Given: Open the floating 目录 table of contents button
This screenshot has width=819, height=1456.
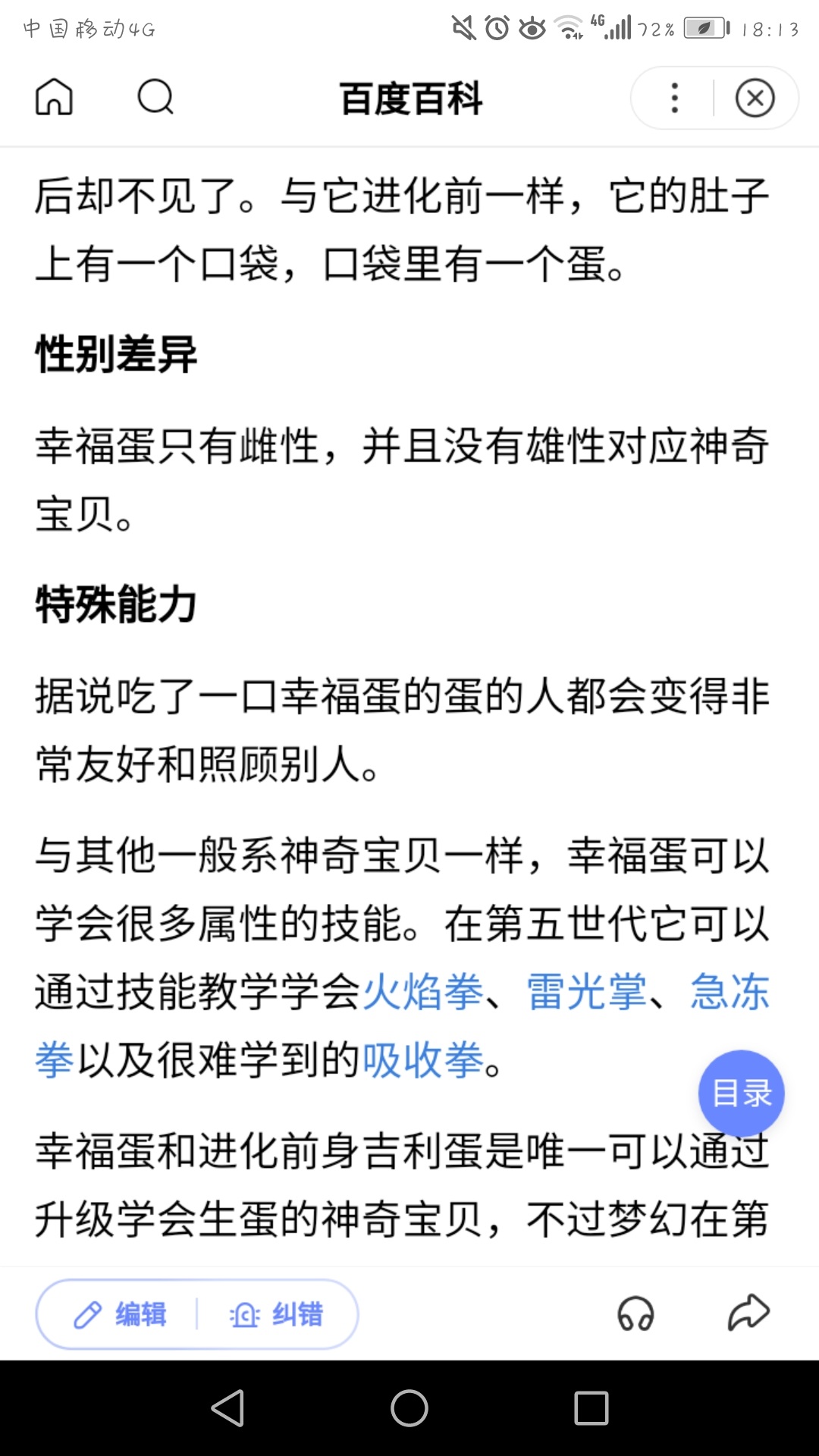Looking at the screenshot, I should [741, 1093].
